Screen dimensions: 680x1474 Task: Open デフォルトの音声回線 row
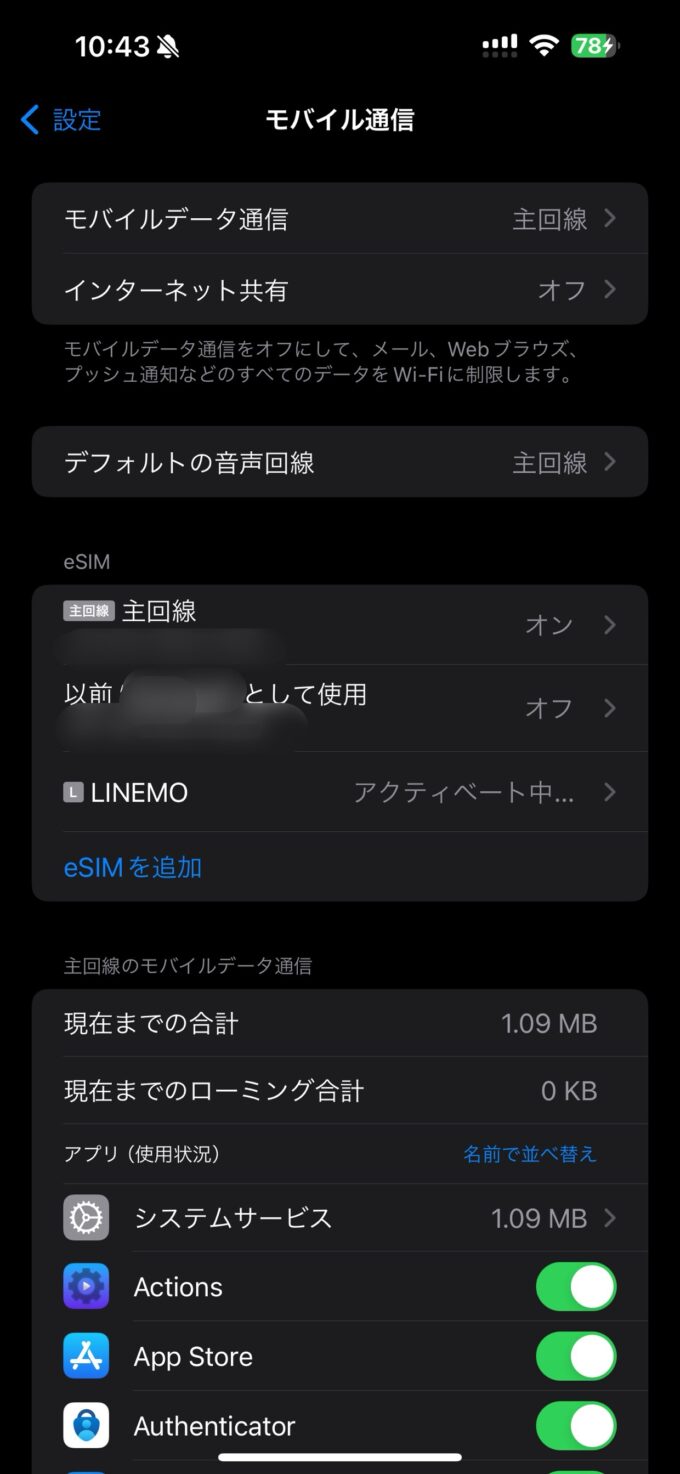pyautogui.click(x=340, y=462)
